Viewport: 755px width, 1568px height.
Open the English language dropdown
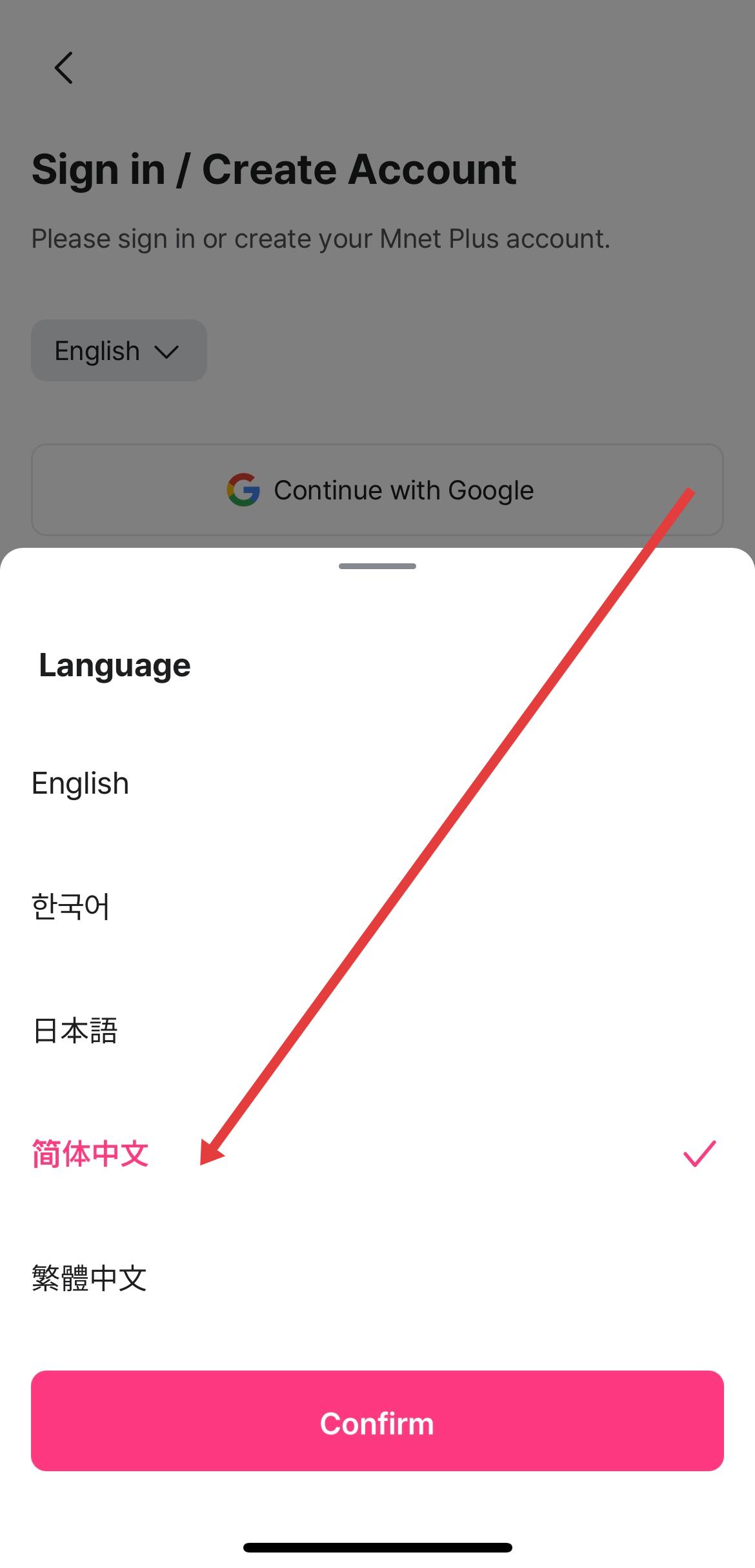coord(119,350)
